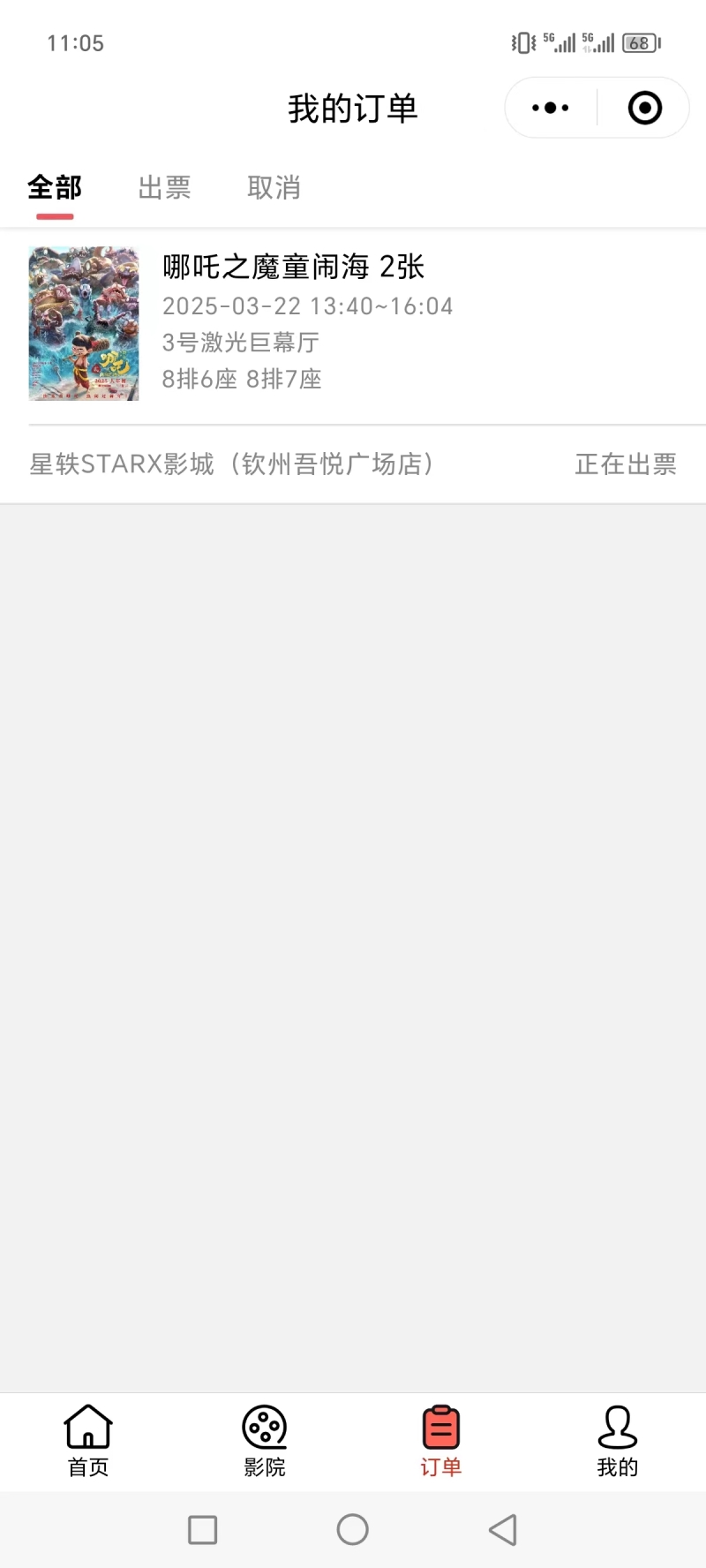Go to the 首页 home tab

pos(88,1440)
